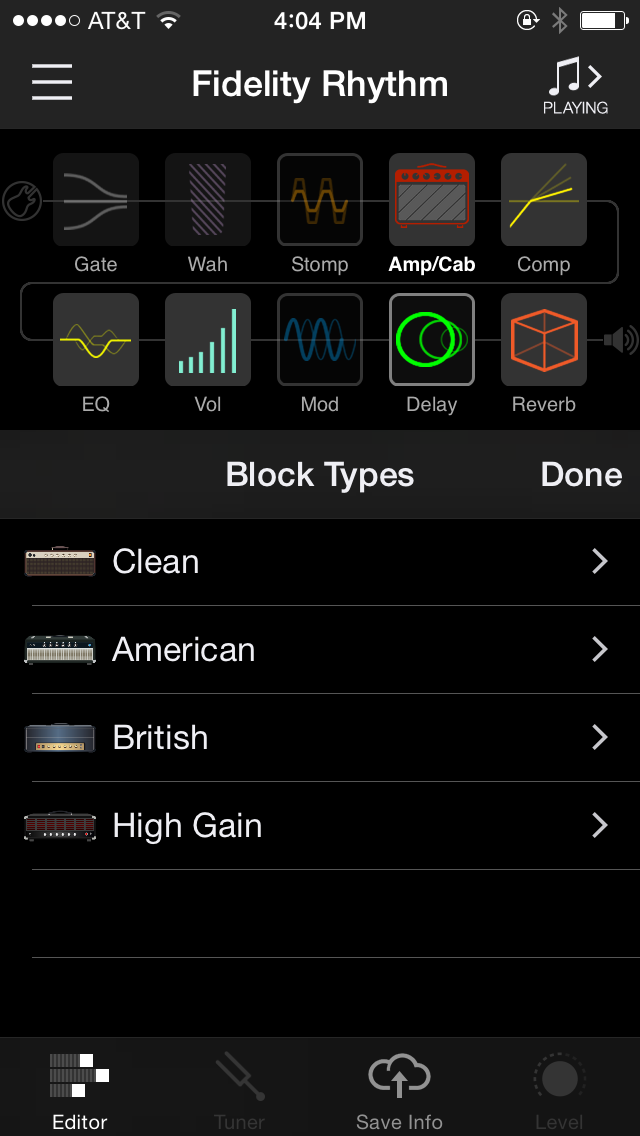The height and width of the screenshot is (1136, 640).
Task: Switch to the Save Info tab
Action: point(399,1090)
